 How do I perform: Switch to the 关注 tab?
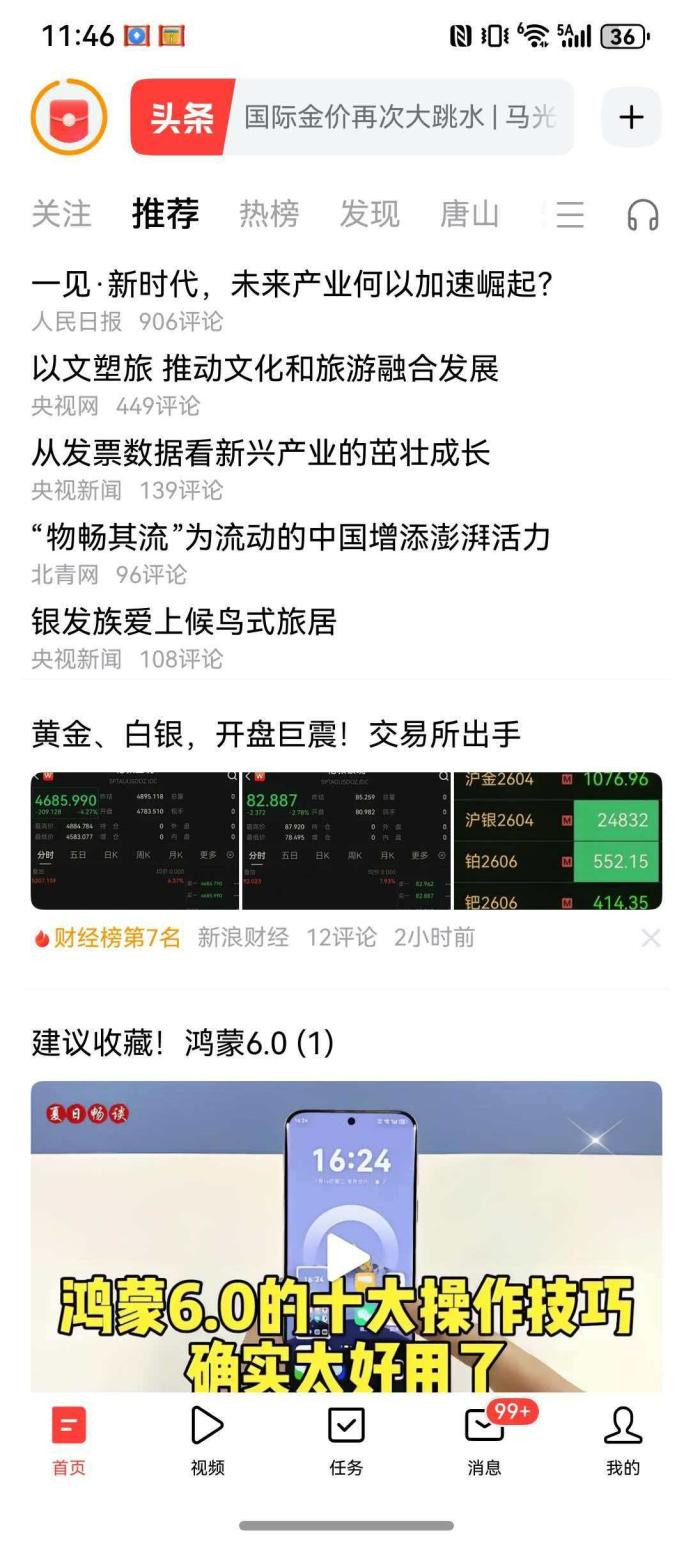pos(61,214)
